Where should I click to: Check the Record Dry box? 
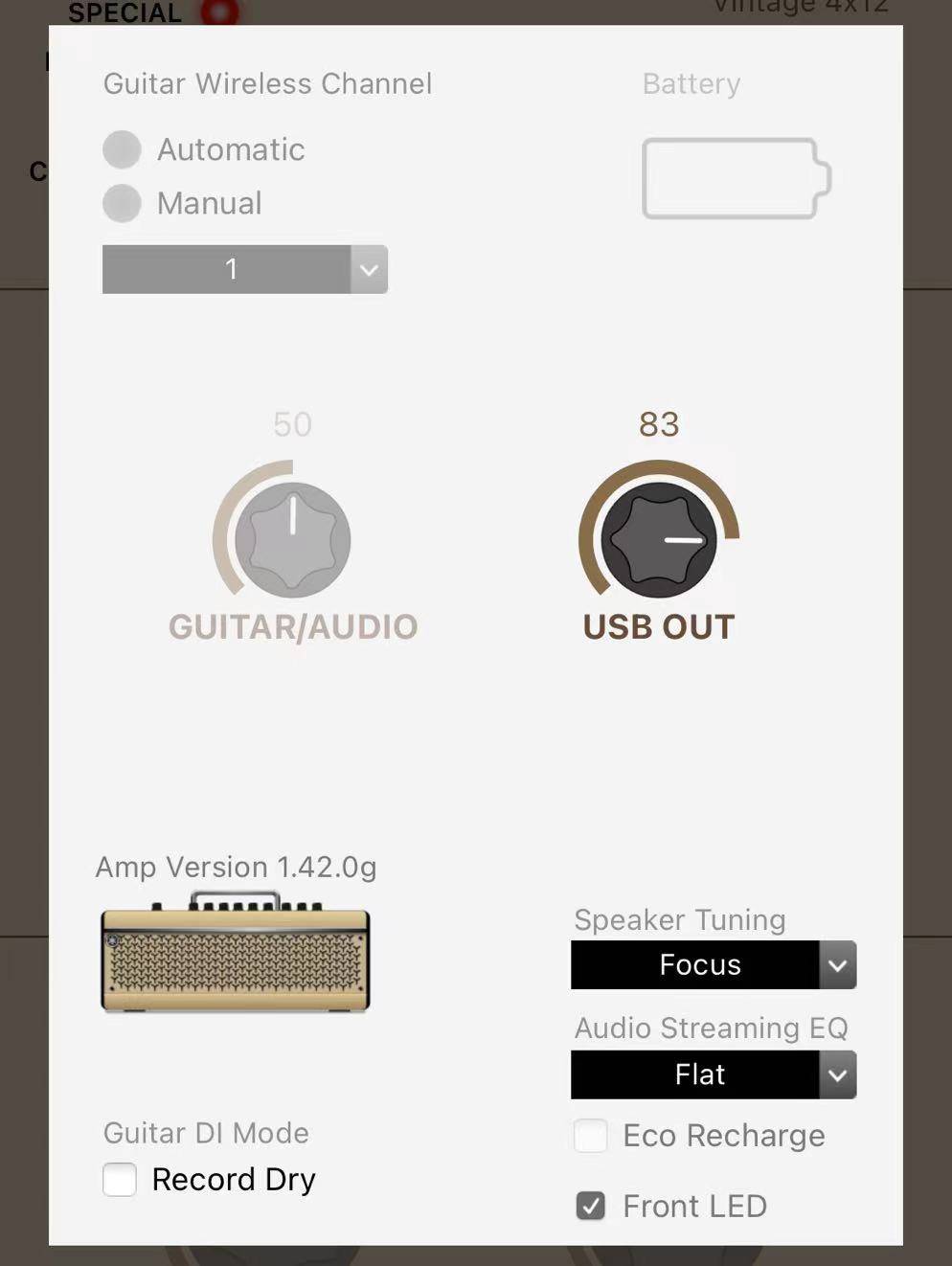(x=120, y=1180)
